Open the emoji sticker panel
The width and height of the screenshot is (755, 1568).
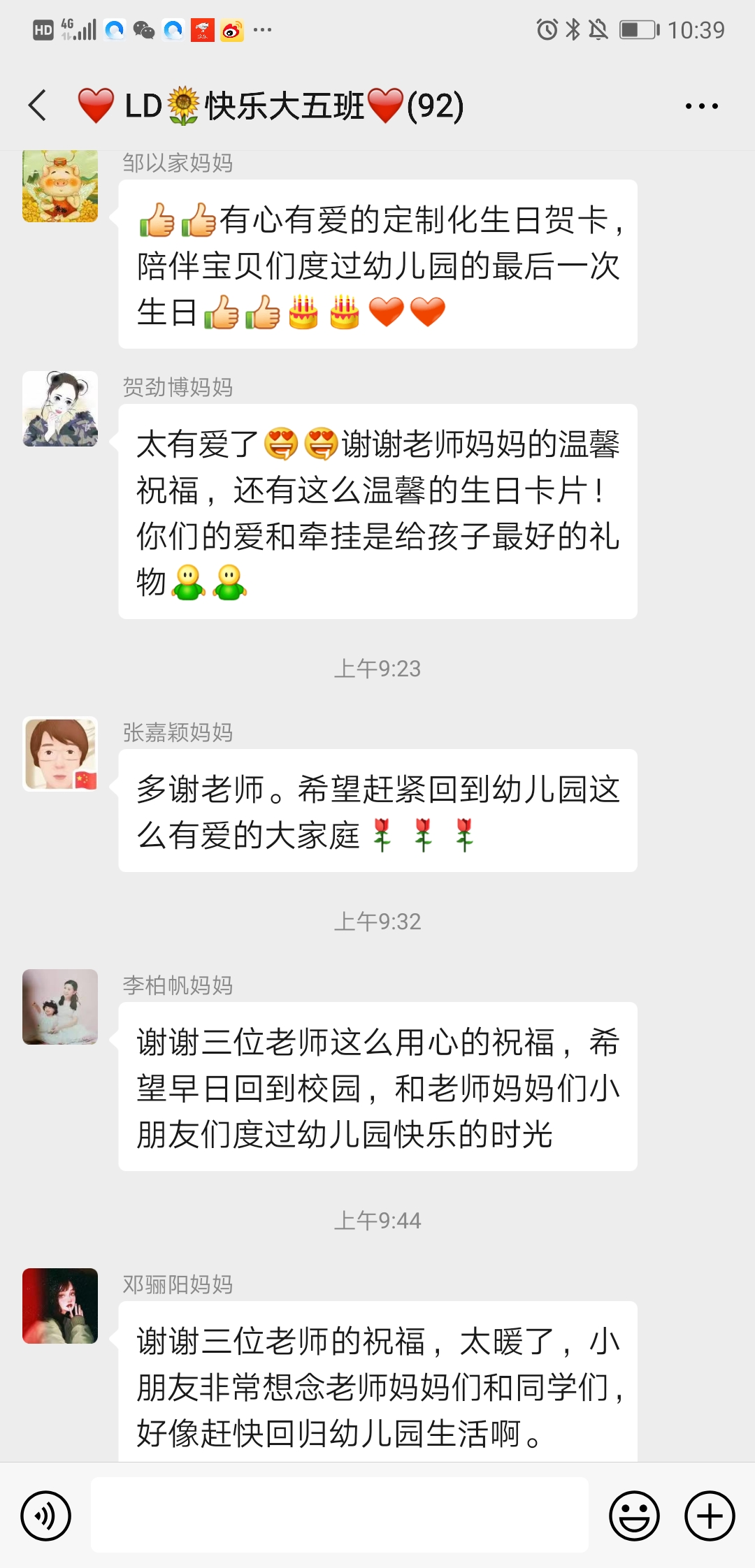(x=634, y=1516)
